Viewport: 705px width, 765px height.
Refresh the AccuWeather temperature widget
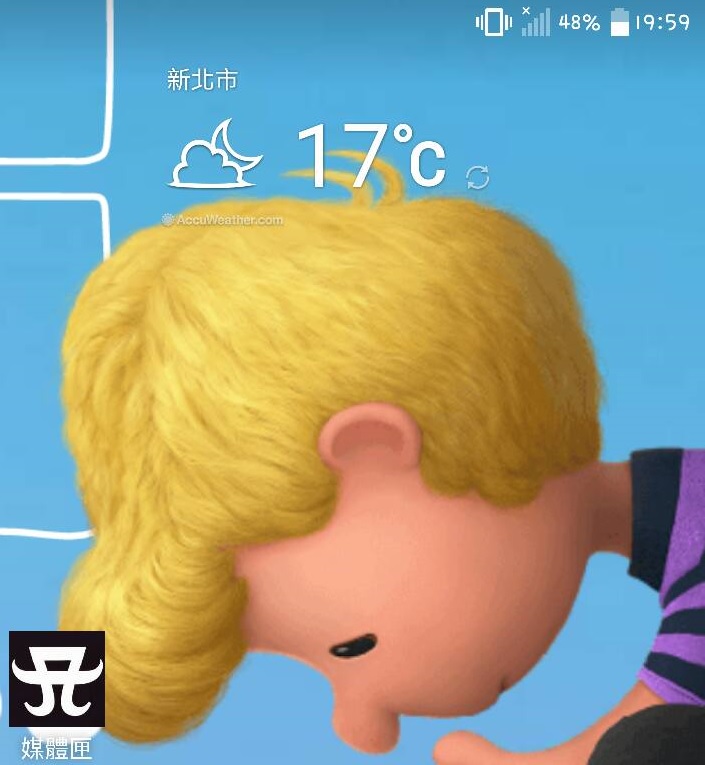(478, 178)
